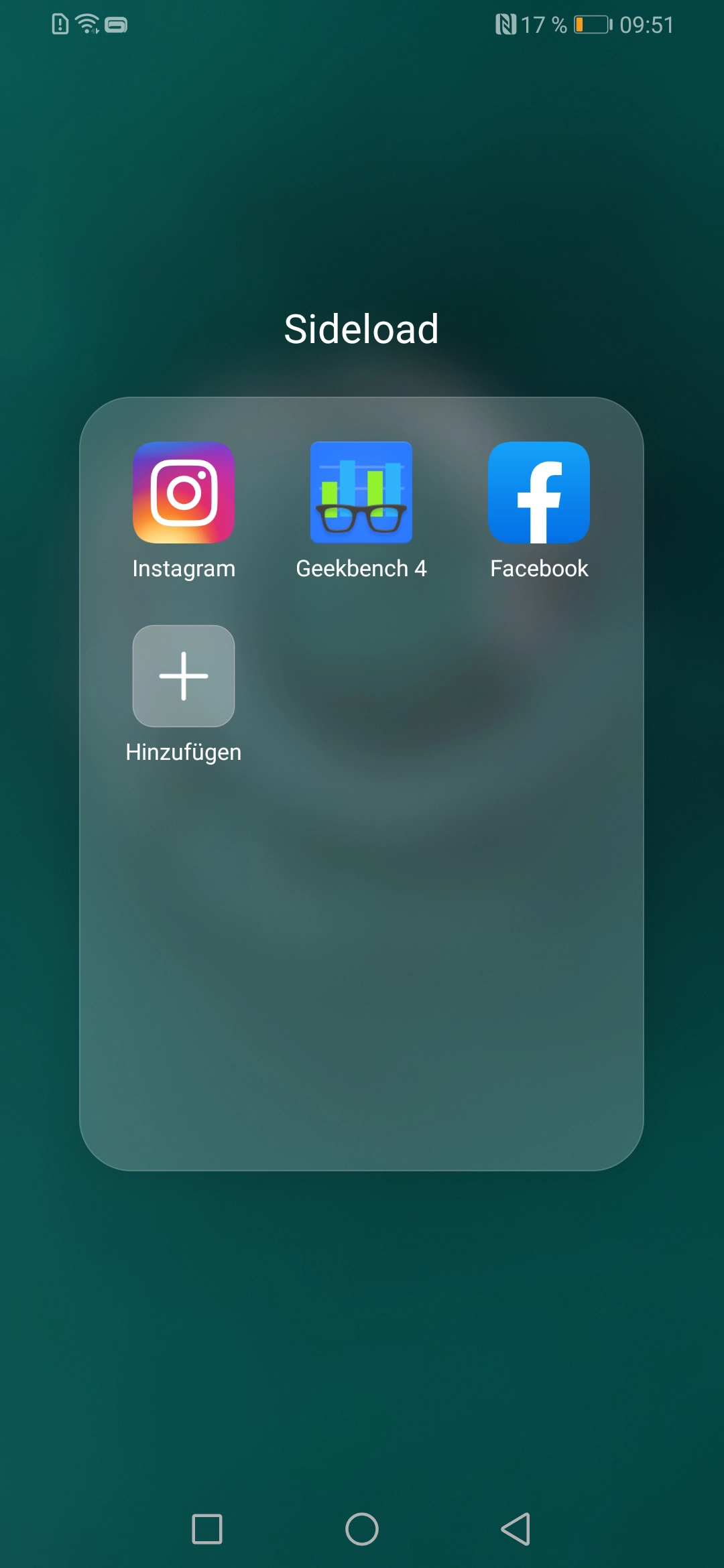The height and width of the screenshot is (1568, 724).
Task: Open recent apps via square button
Action: click(x=207, y=1529)
